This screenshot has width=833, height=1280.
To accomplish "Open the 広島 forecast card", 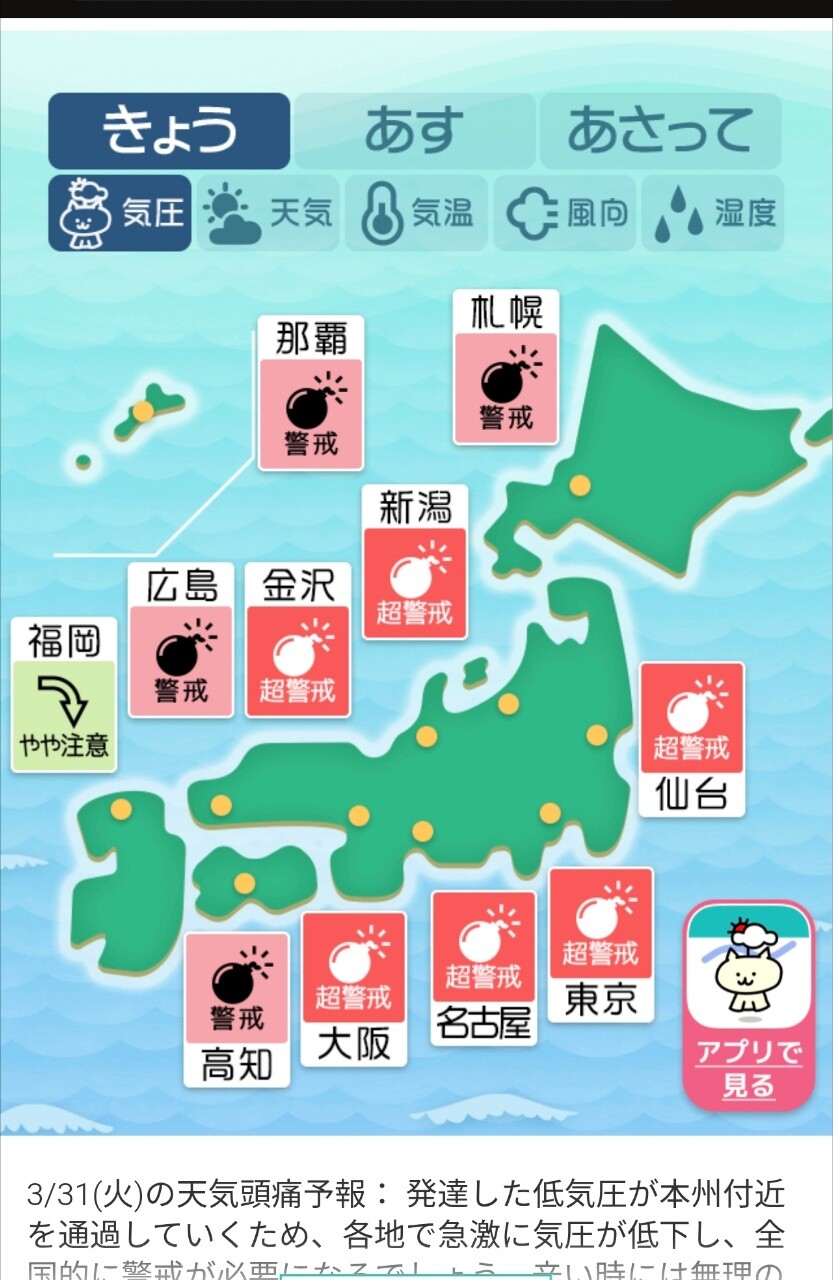I will tap(181, 640).
